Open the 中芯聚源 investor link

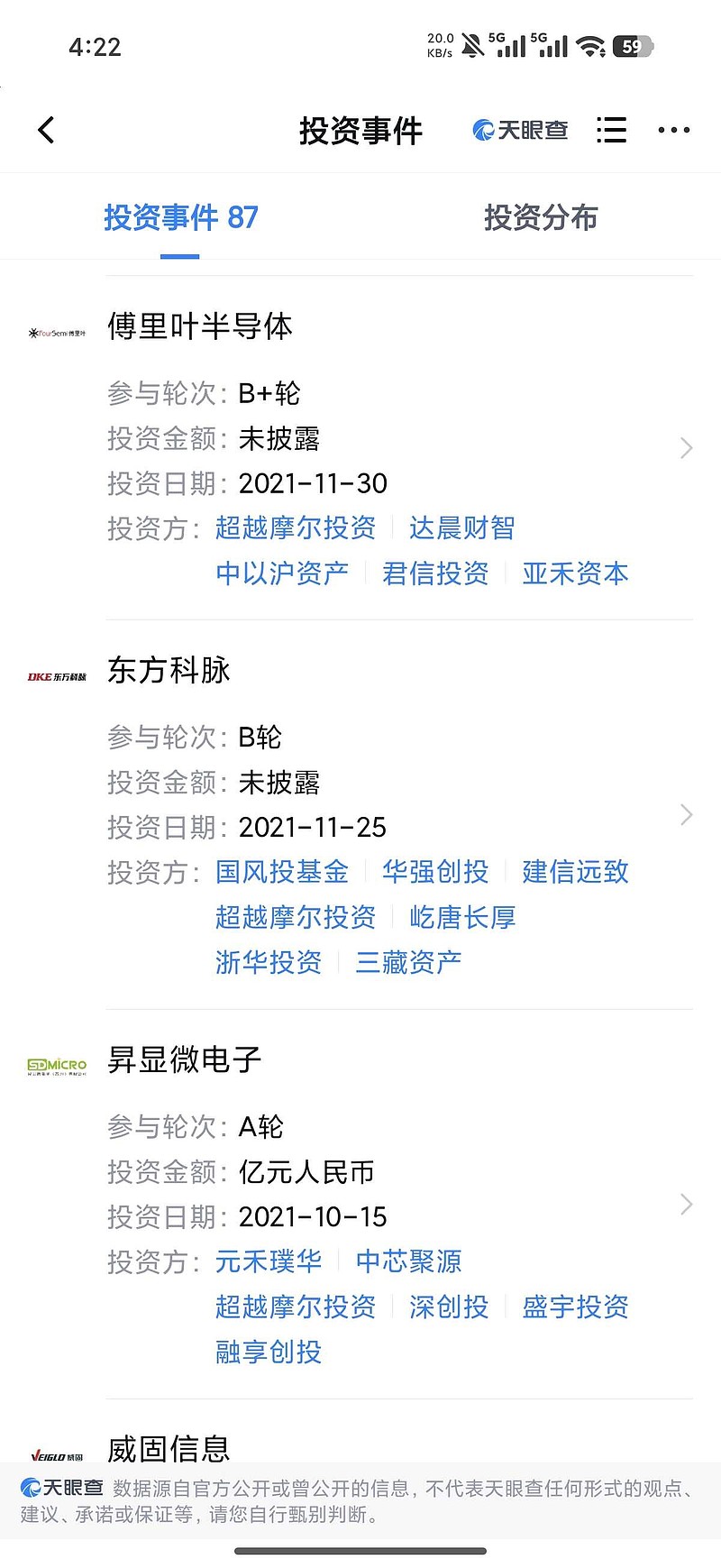410,1262
